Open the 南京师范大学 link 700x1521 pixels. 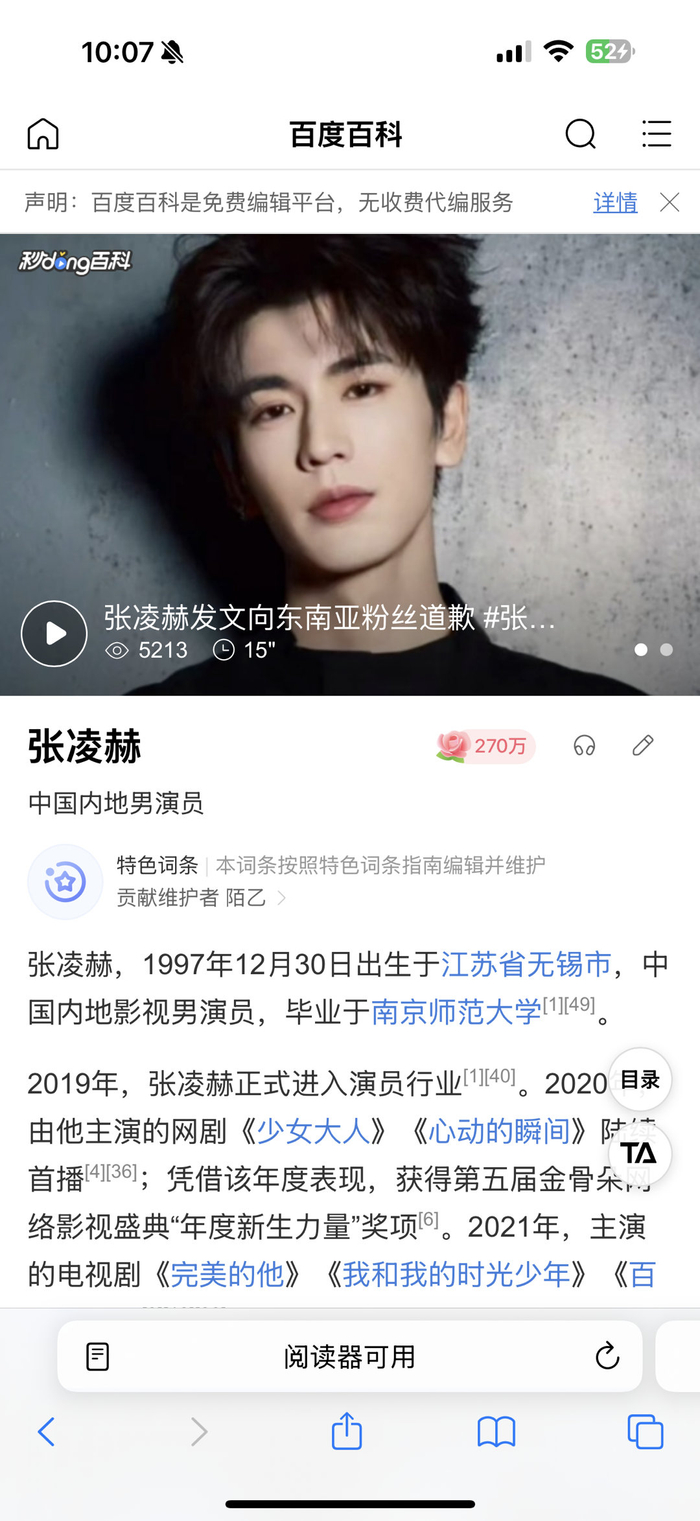tap(456, 1012)
